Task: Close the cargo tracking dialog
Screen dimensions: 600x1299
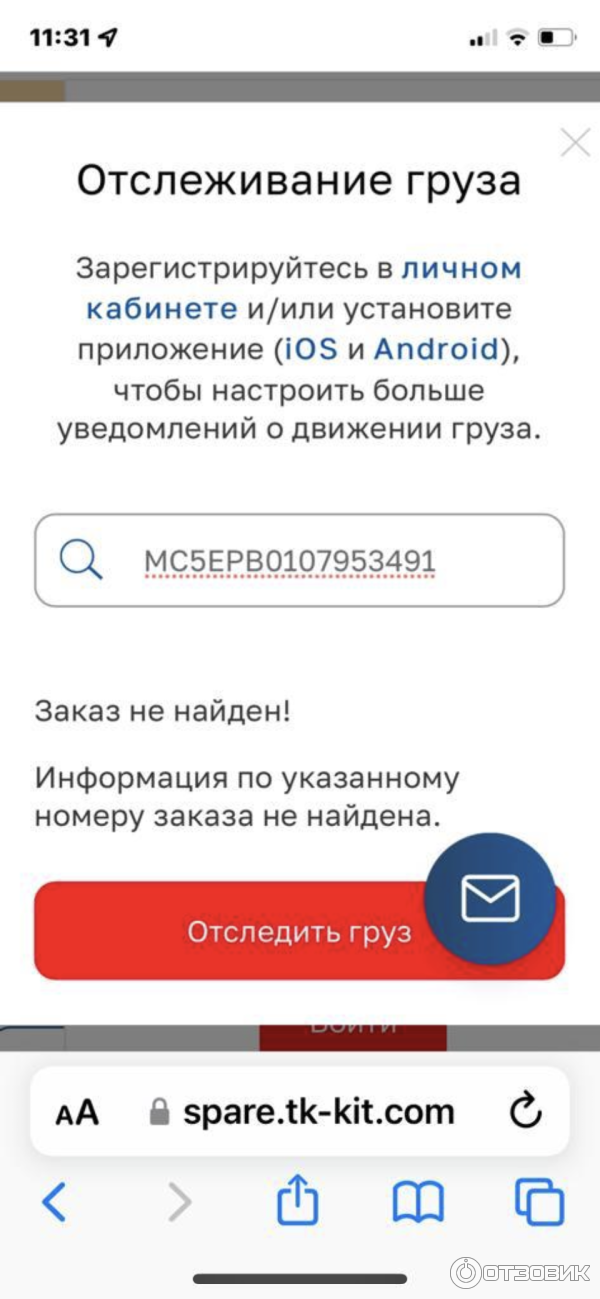Action: 575,144
